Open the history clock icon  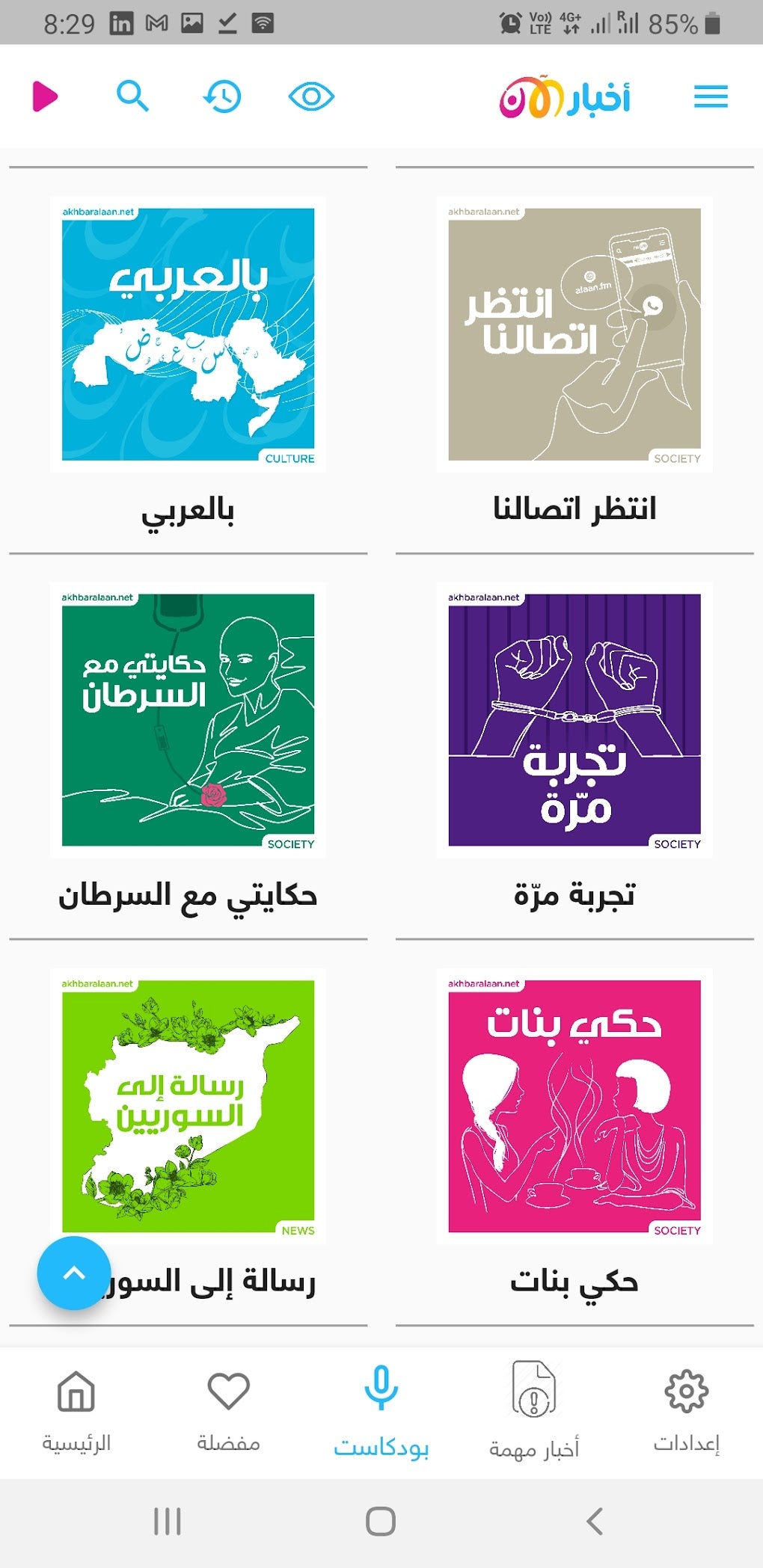point(222,96)
